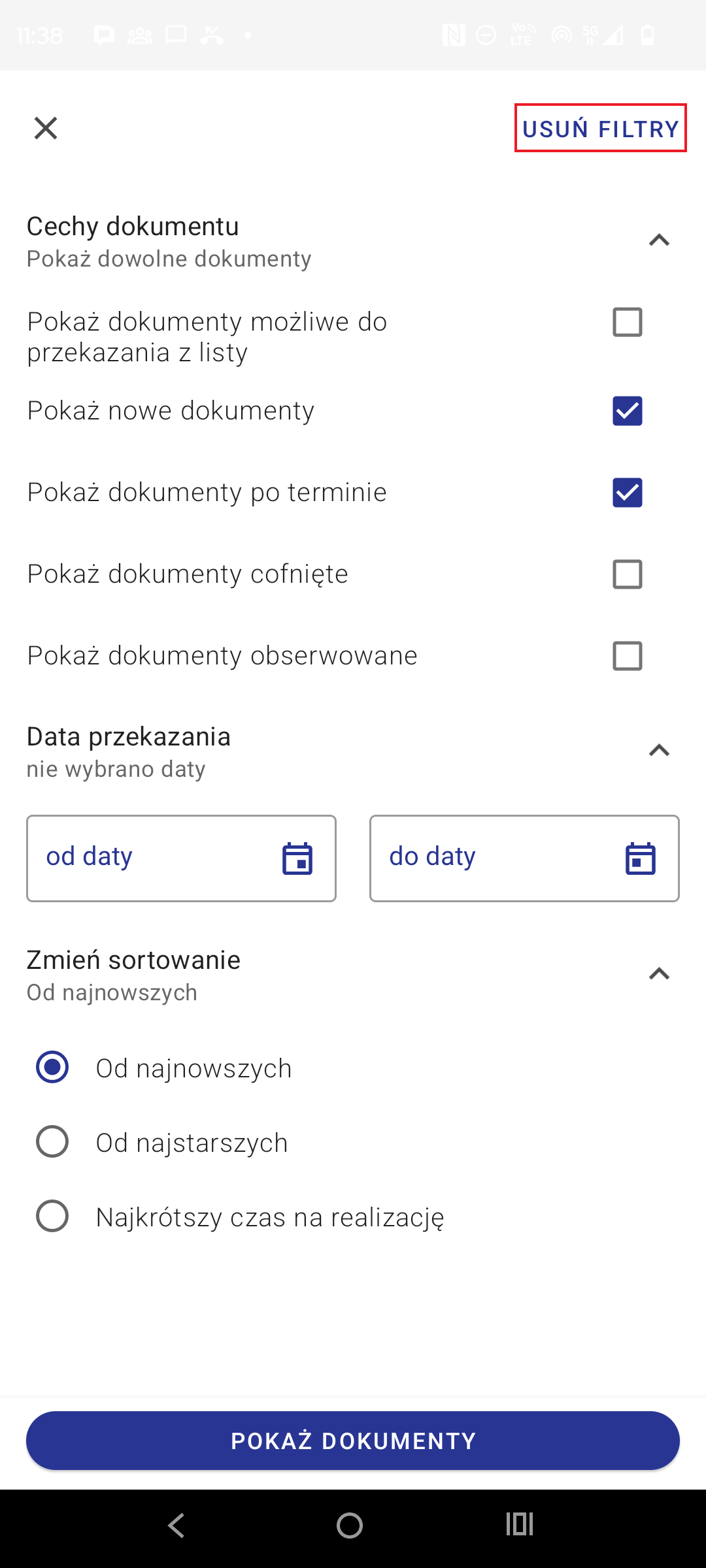Sort by Najkrótszy czas na realizację
This screenshot has width=706, height=1568.
pyautogui.click(x=52, y=1217)
